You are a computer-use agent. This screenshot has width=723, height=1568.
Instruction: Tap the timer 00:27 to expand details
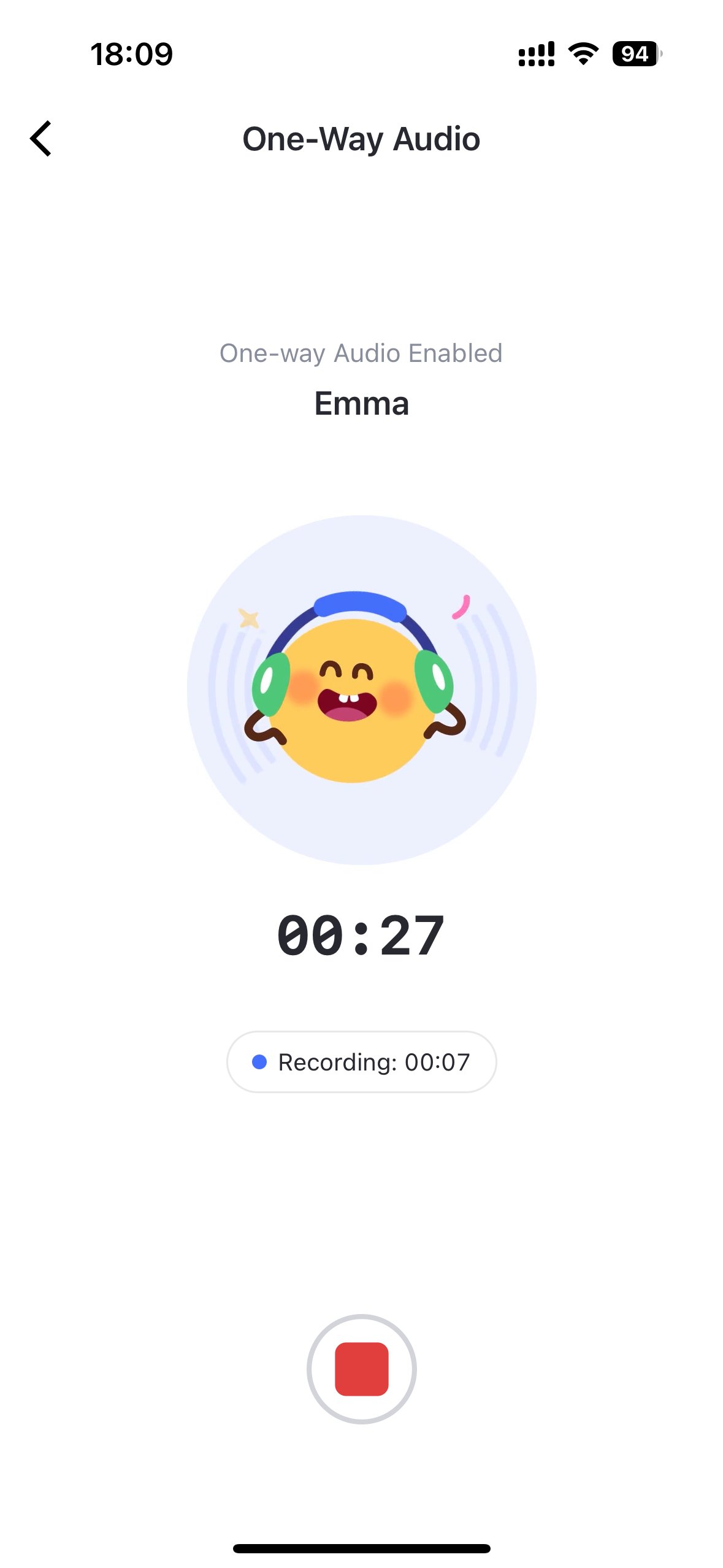(361, 934)
